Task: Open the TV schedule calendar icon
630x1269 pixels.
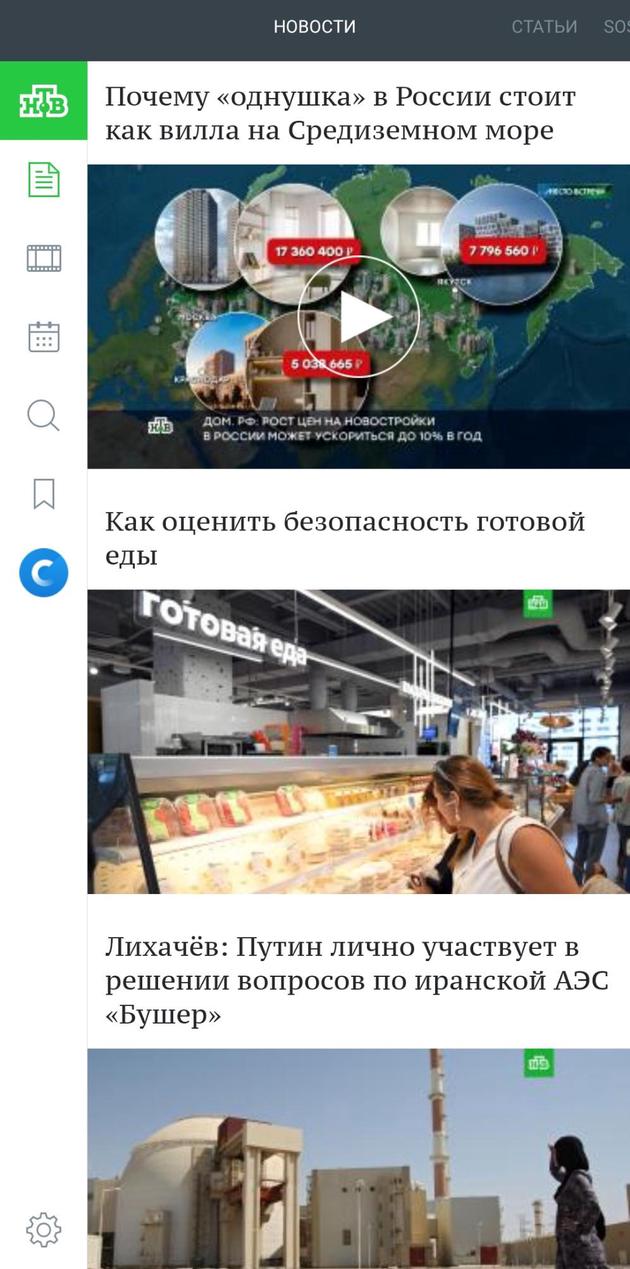Action: [x=43, y=337]
